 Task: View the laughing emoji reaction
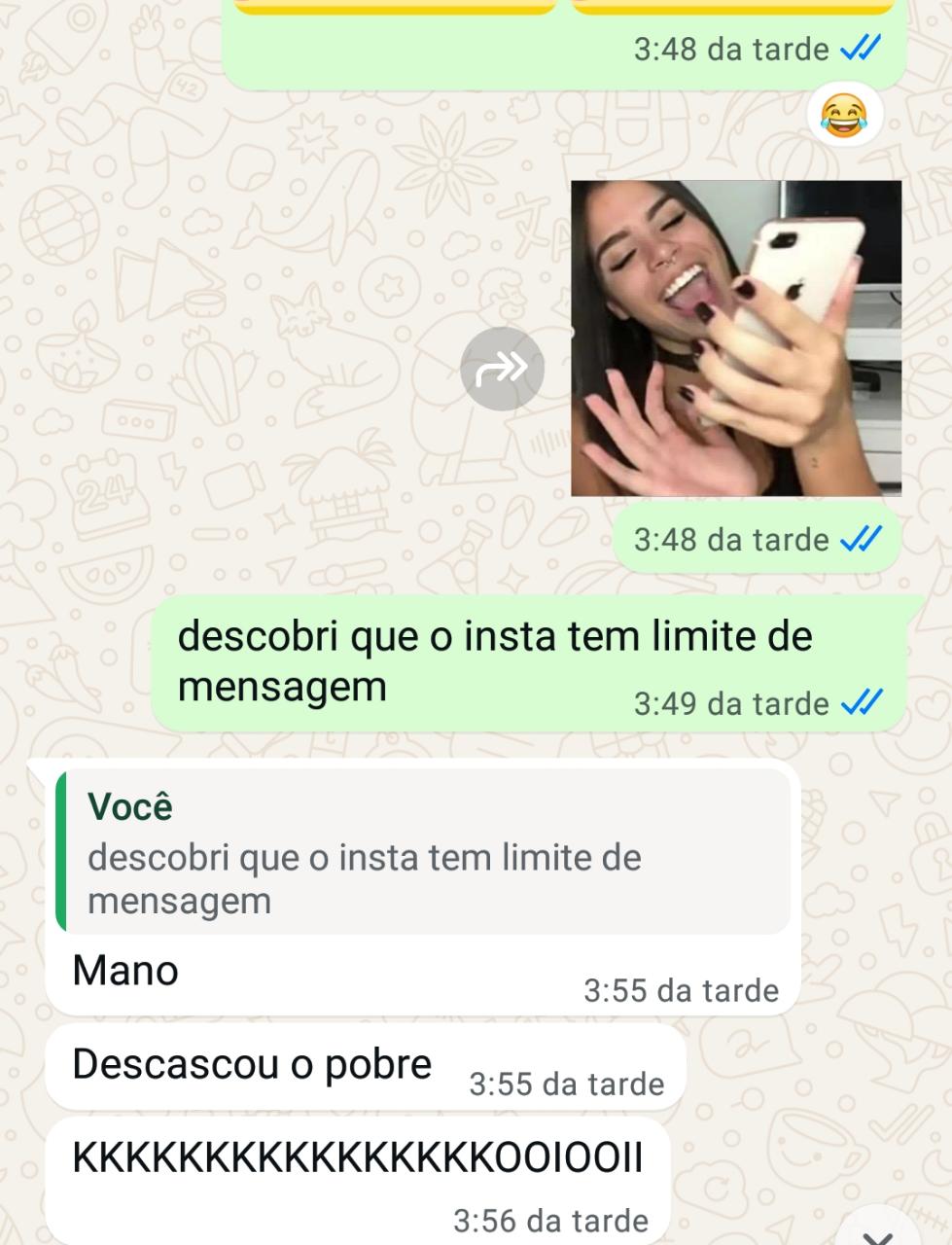[x=844, y=117]
